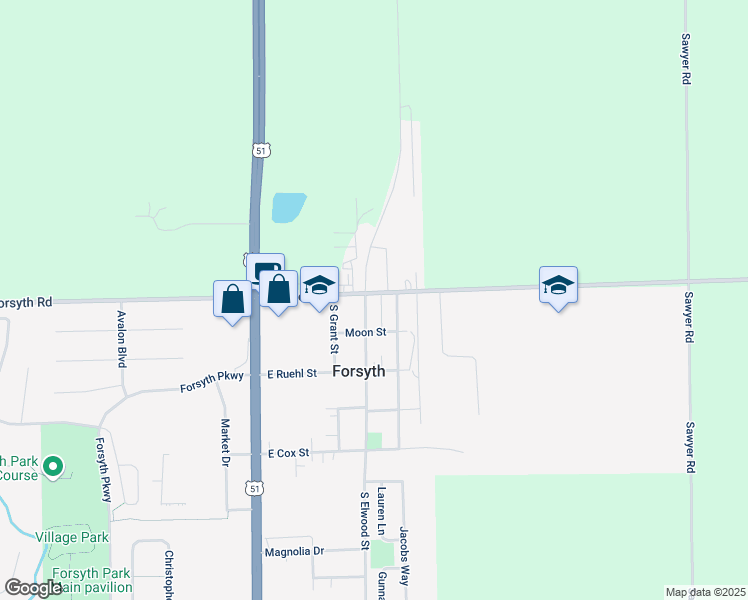Select the school marker by S Grant St
The height and width of the screenshot is (600, 748).
320,285
